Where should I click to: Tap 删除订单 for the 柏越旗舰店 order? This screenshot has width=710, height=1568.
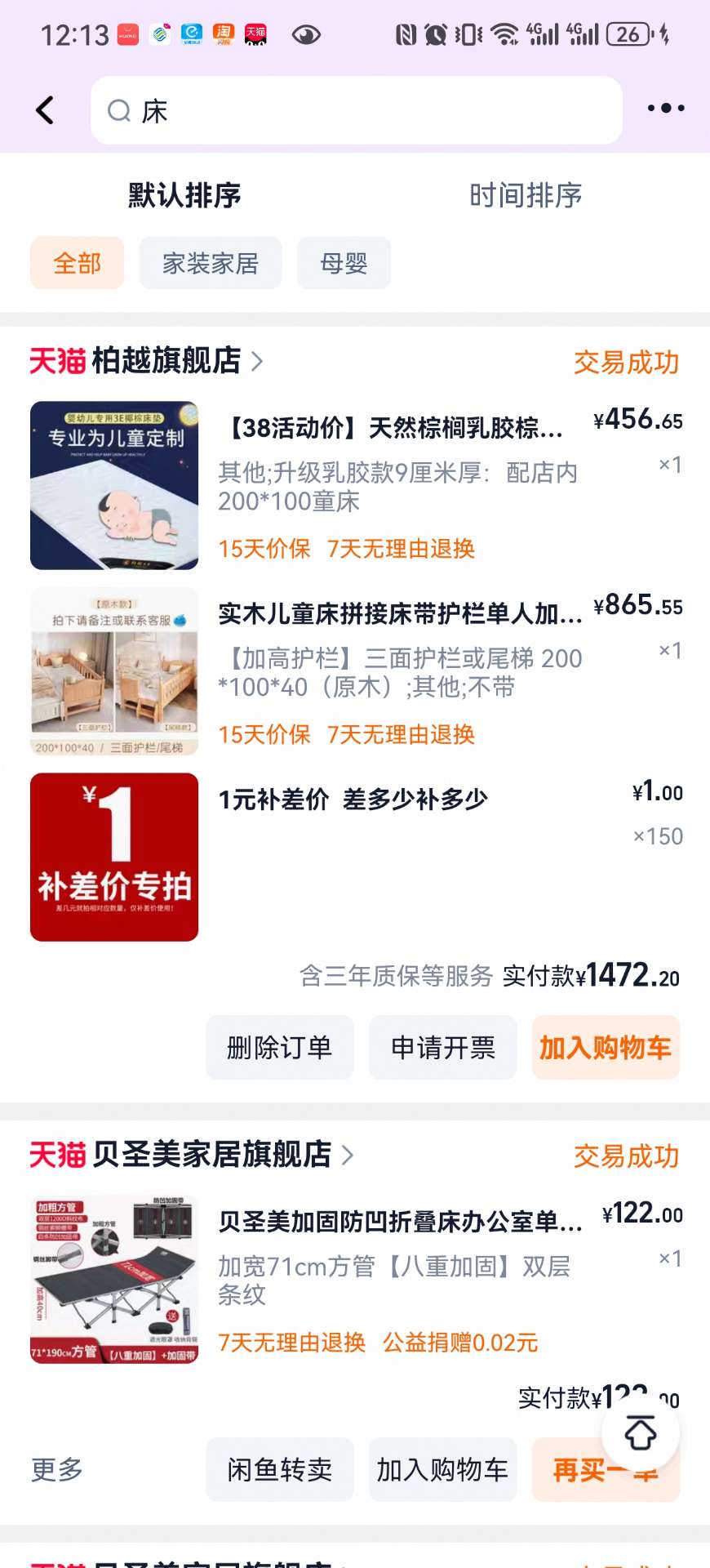[x=279, y=1047]
